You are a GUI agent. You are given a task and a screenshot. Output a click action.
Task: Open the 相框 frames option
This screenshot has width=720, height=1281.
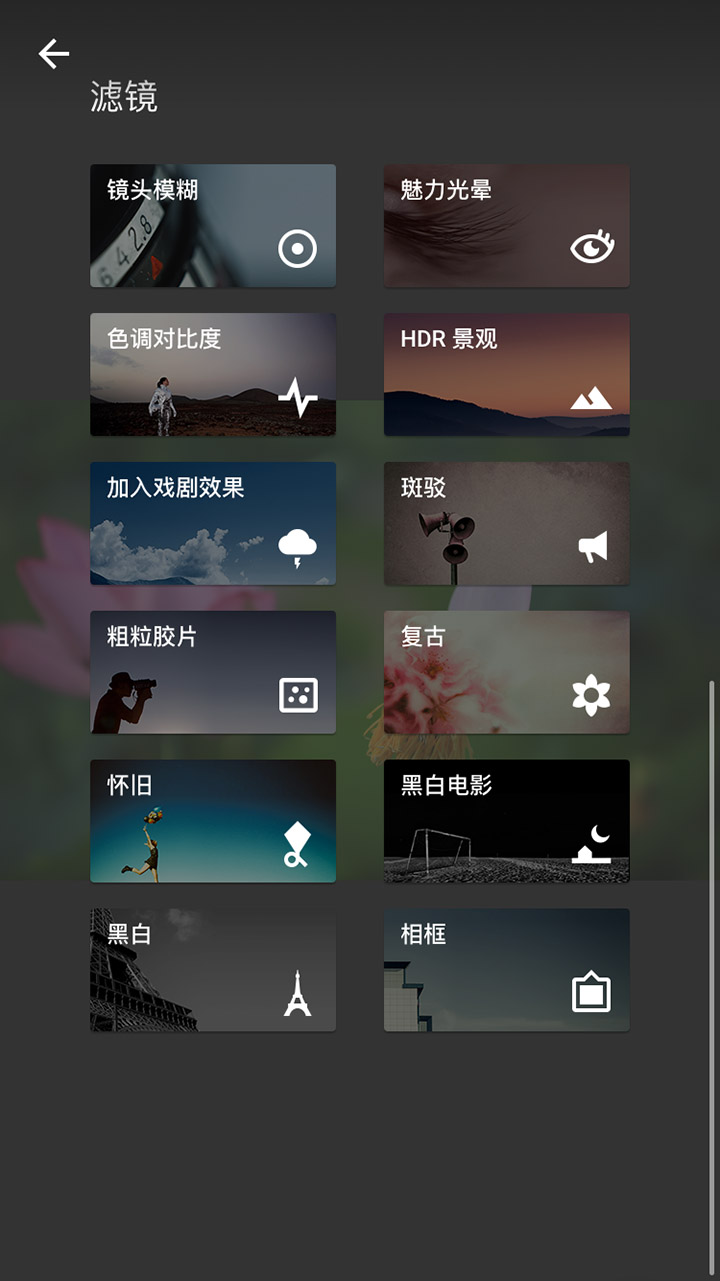click(506, 970)
